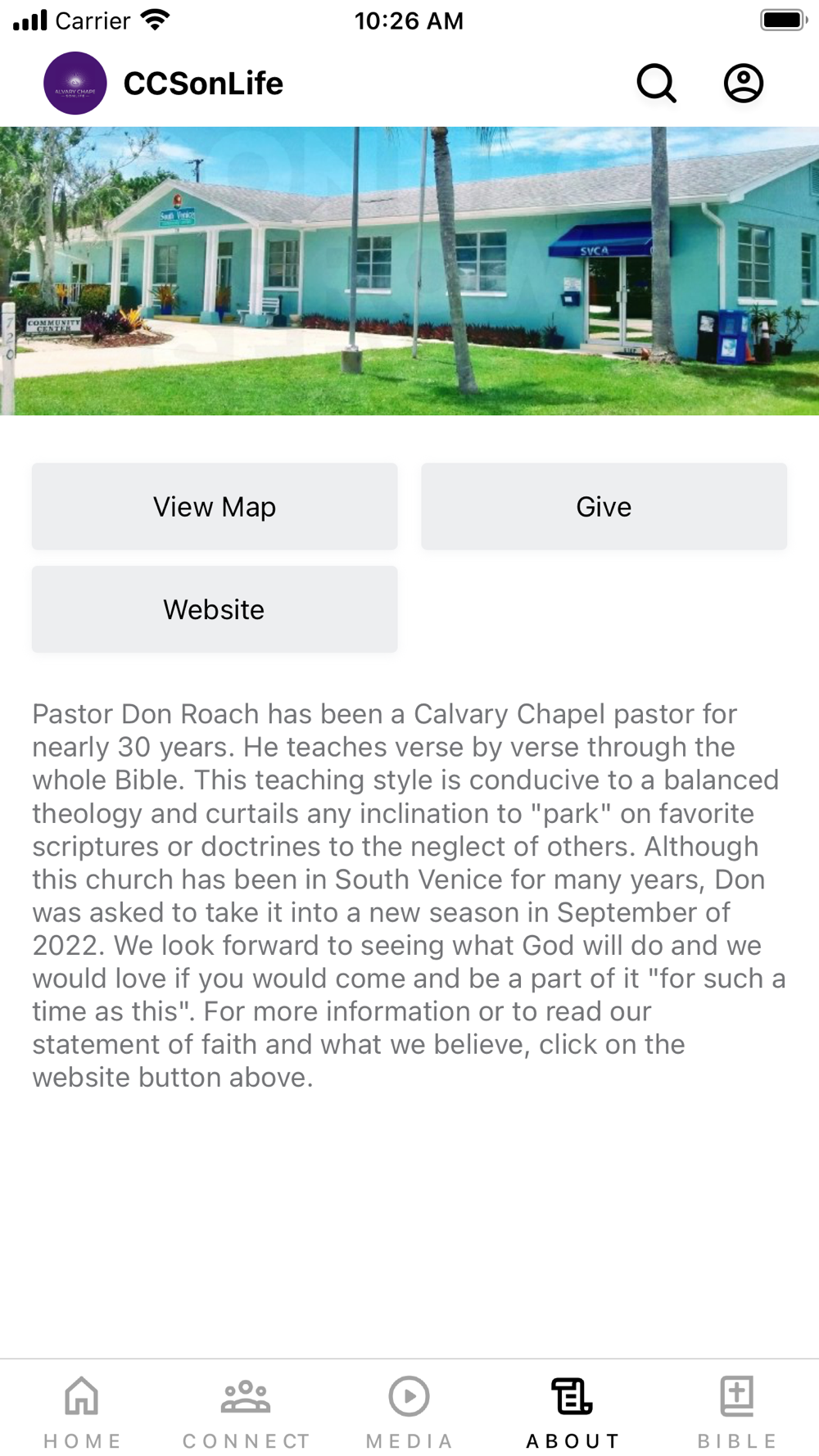Viewport: 819px width, 1456px height.
Task: Open the user profile icon
Action: [x=744, y=84]
